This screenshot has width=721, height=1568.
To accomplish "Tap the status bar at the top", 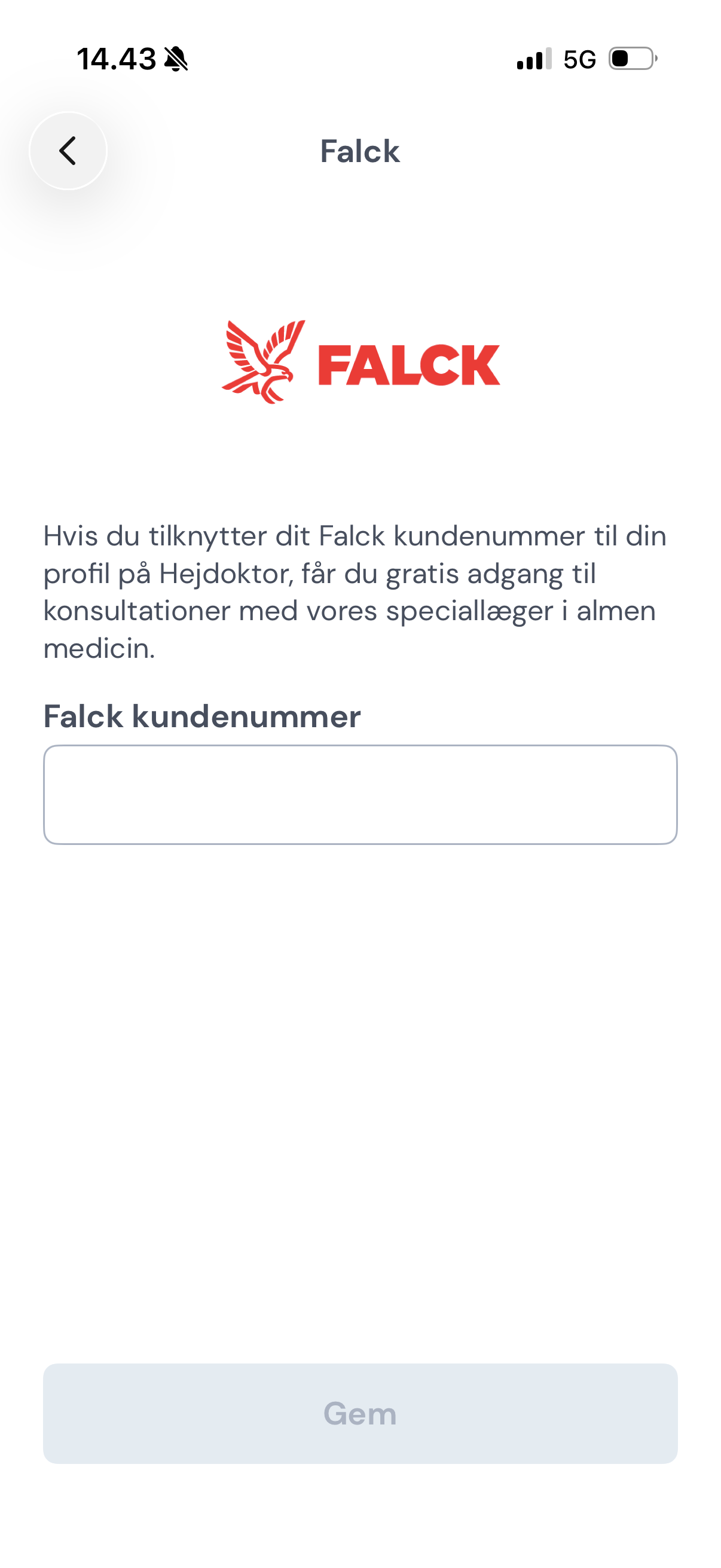I will 360,59.
